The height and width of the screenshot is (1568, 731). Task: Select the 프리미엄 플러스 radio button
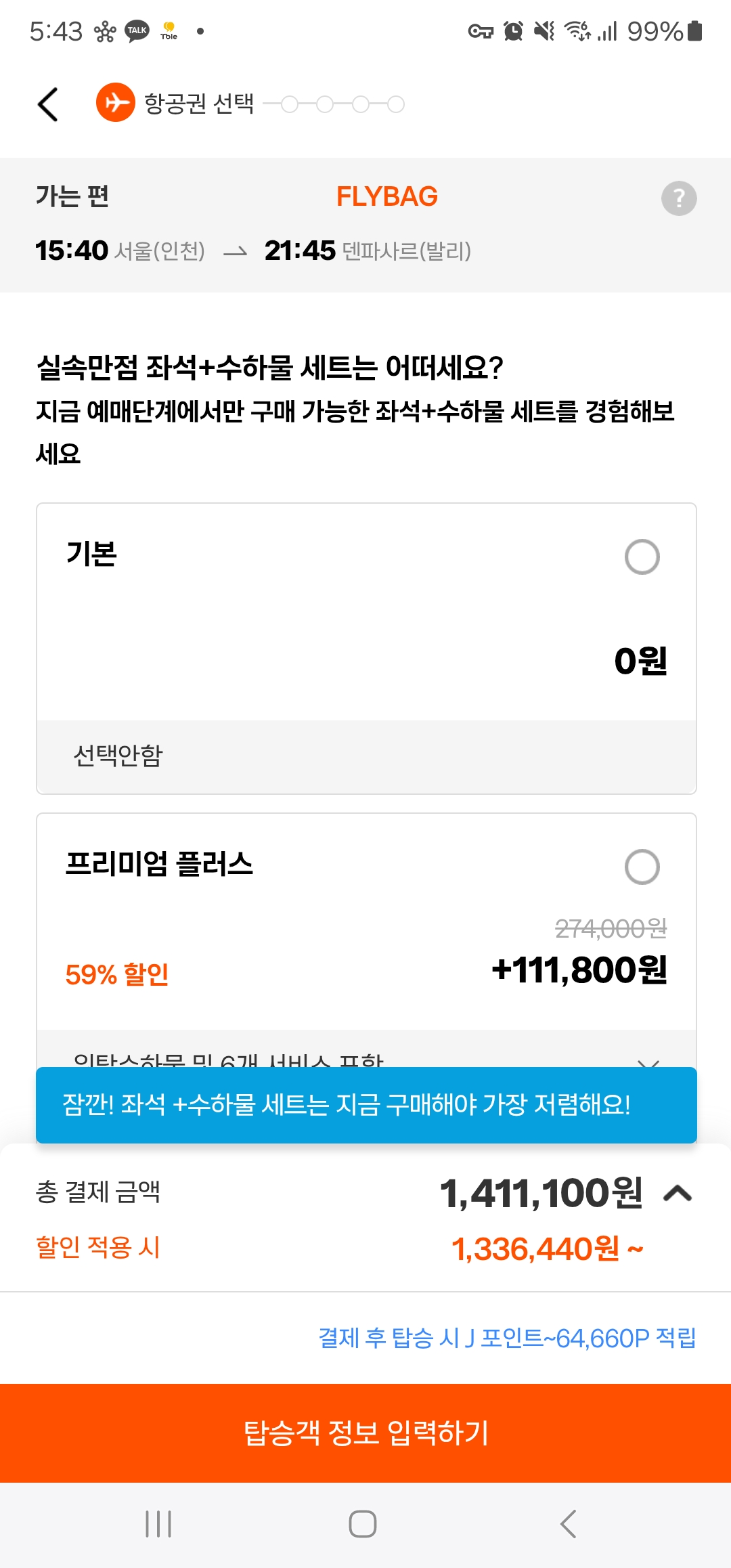pyautogui.click(x=642, y=867)
